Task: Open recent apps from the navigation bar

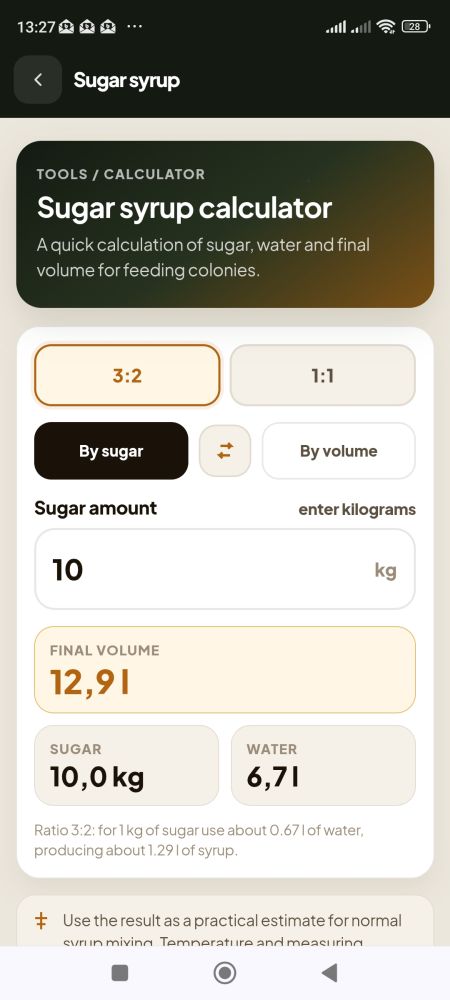Action: tap(120, 973)
